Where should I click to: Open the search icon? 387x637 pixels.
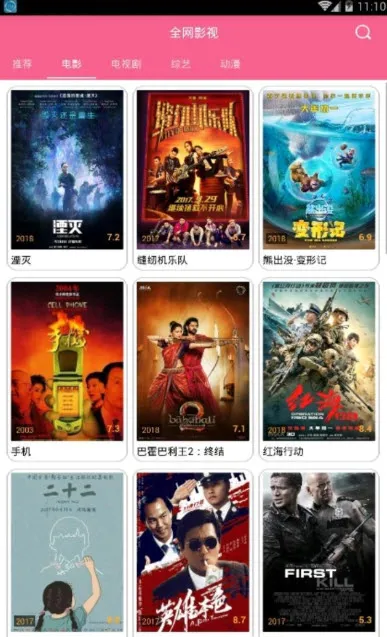pos(363,32)
